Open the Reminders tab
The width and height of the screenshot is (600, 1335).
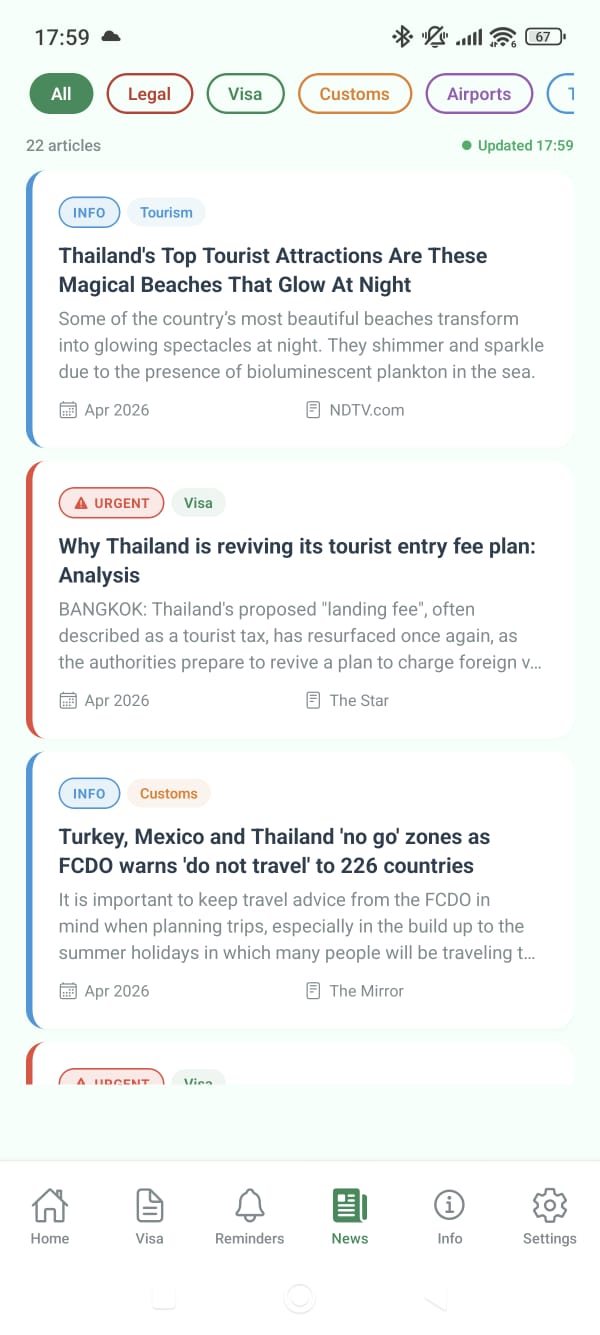[x=250, y=1216]
